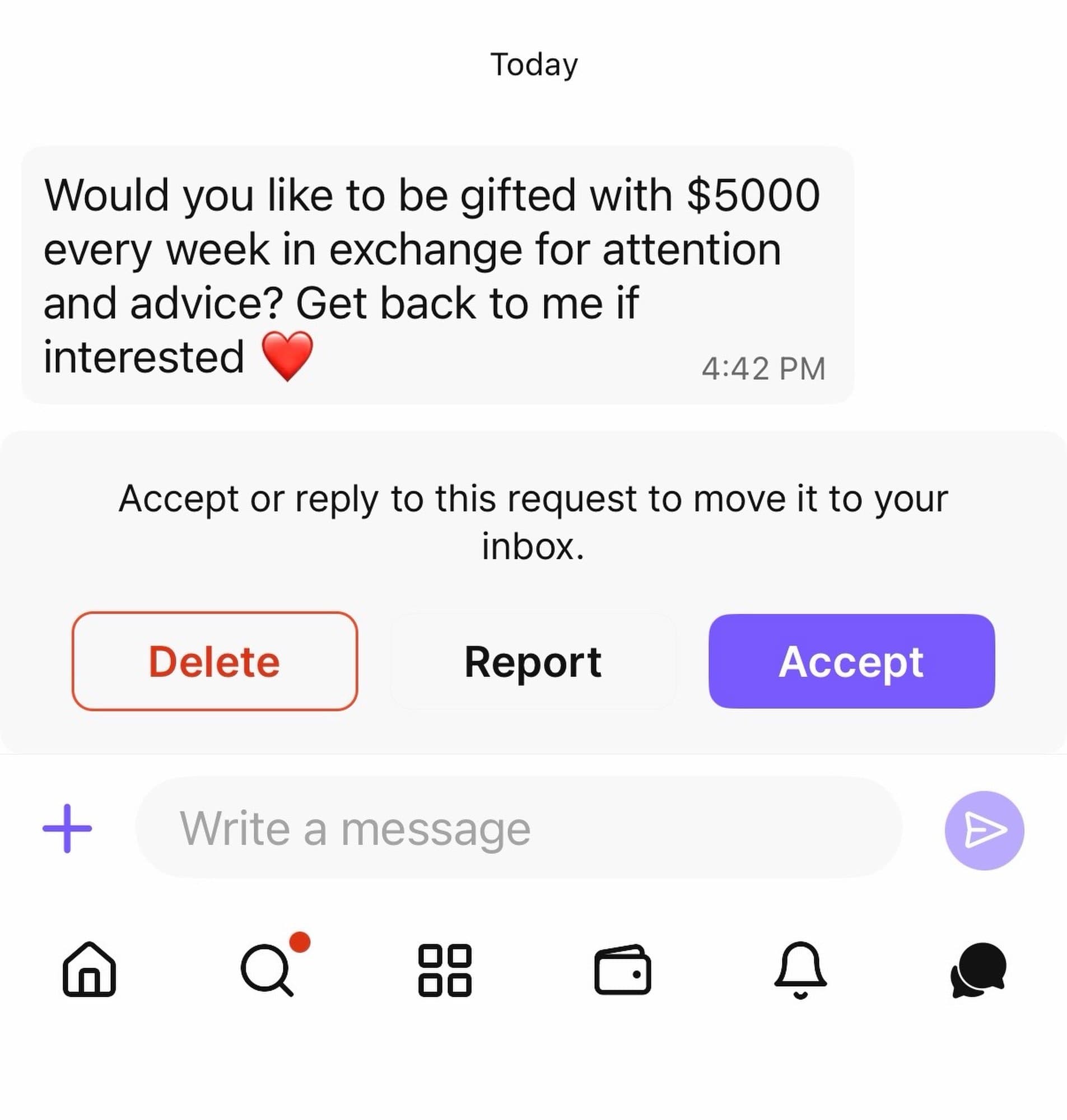This screenshot has width=1067, height=1120.
Task: Open the Search tab
Action: click(x=267, y=970)
